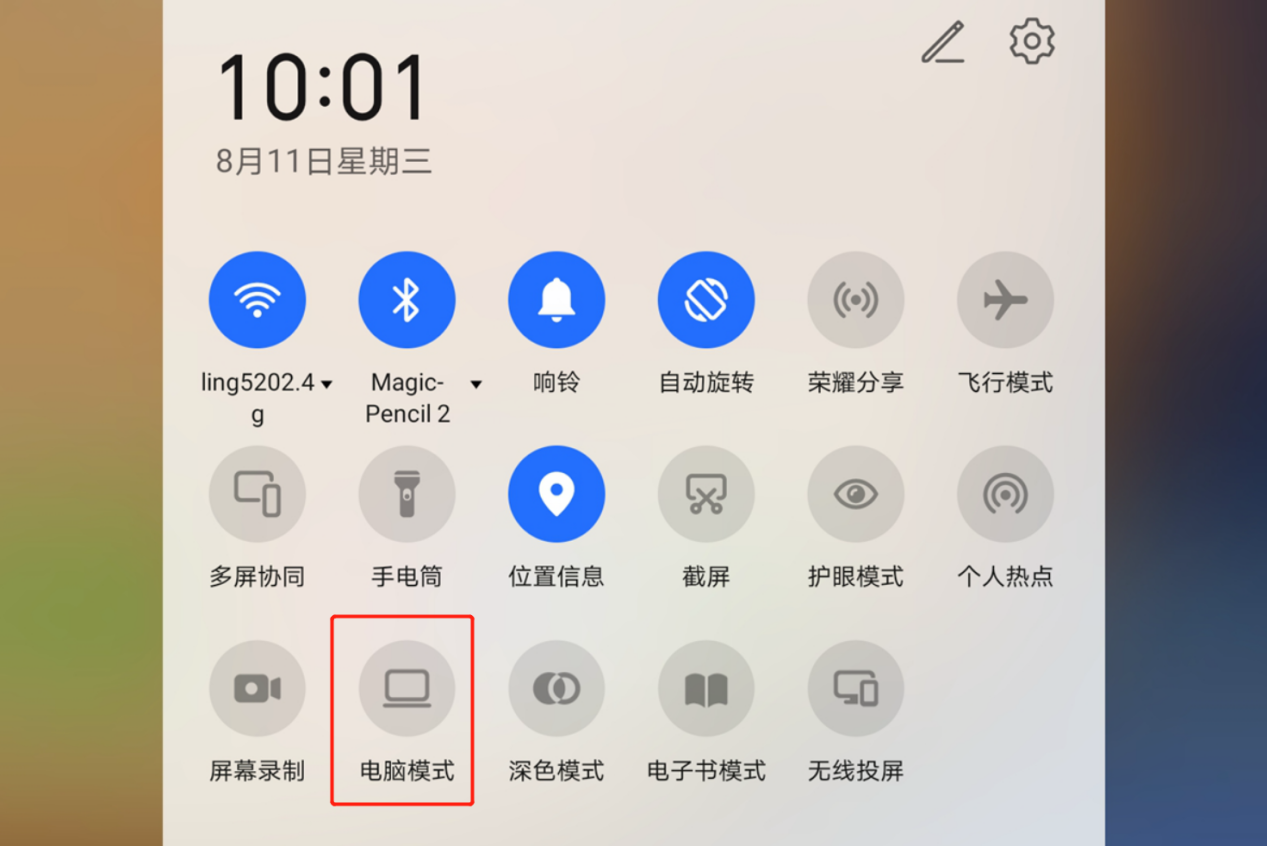
Task: Expand the Wi-Fi network dropdown arrow
Action: click(x=327, y=384)
